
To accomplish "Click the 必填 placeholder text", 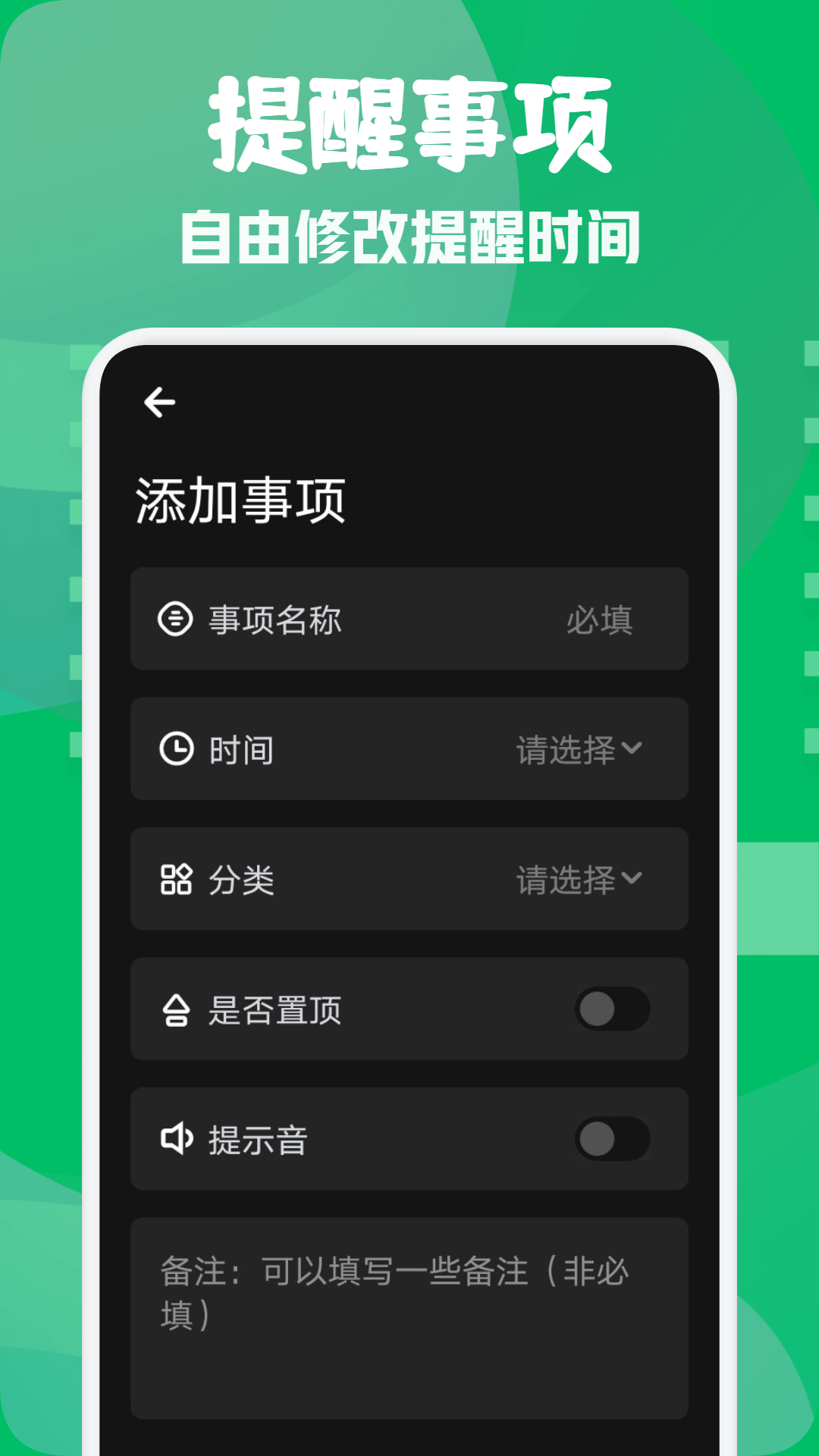I will point(599,620).
